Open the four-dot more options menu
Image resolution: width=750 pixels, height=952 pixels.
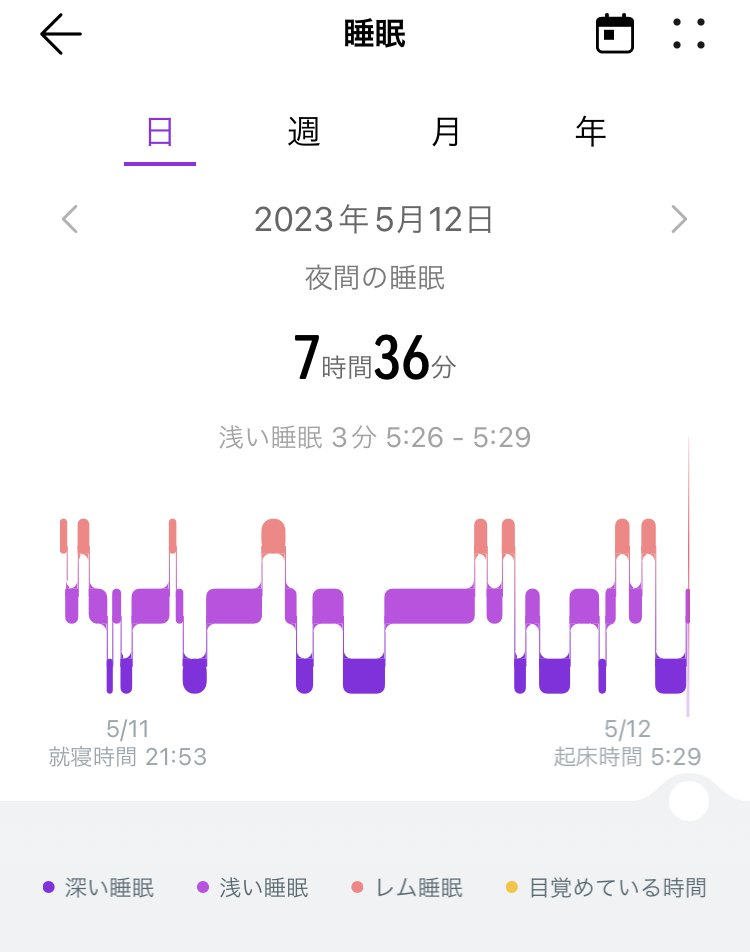coord(689,35)
